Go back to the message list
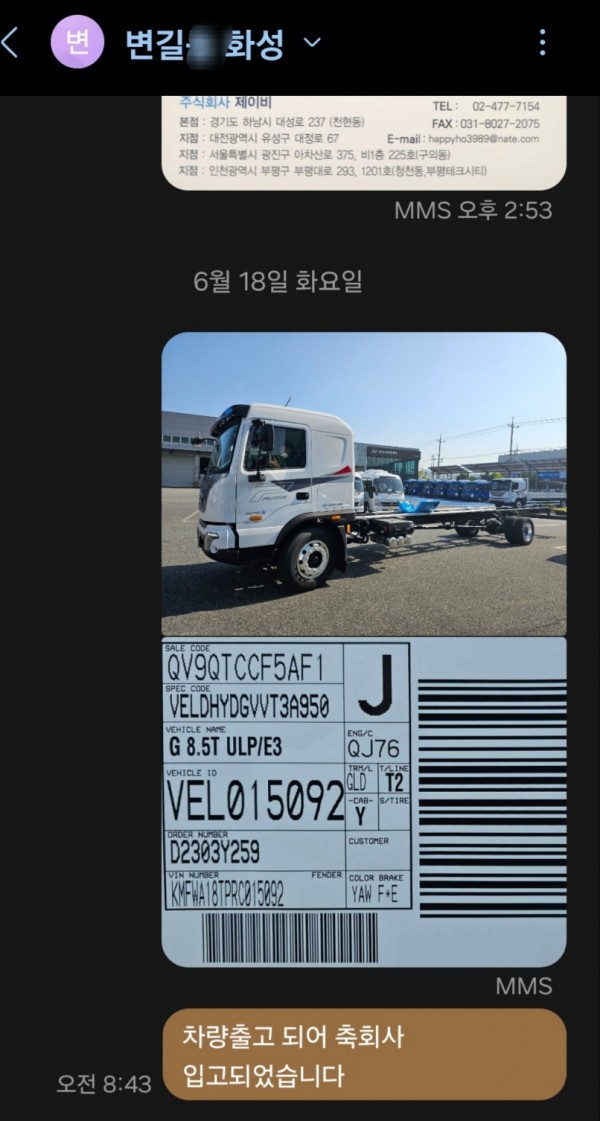Viewport: 600px width, 1121px height. [x=11, y=43]
